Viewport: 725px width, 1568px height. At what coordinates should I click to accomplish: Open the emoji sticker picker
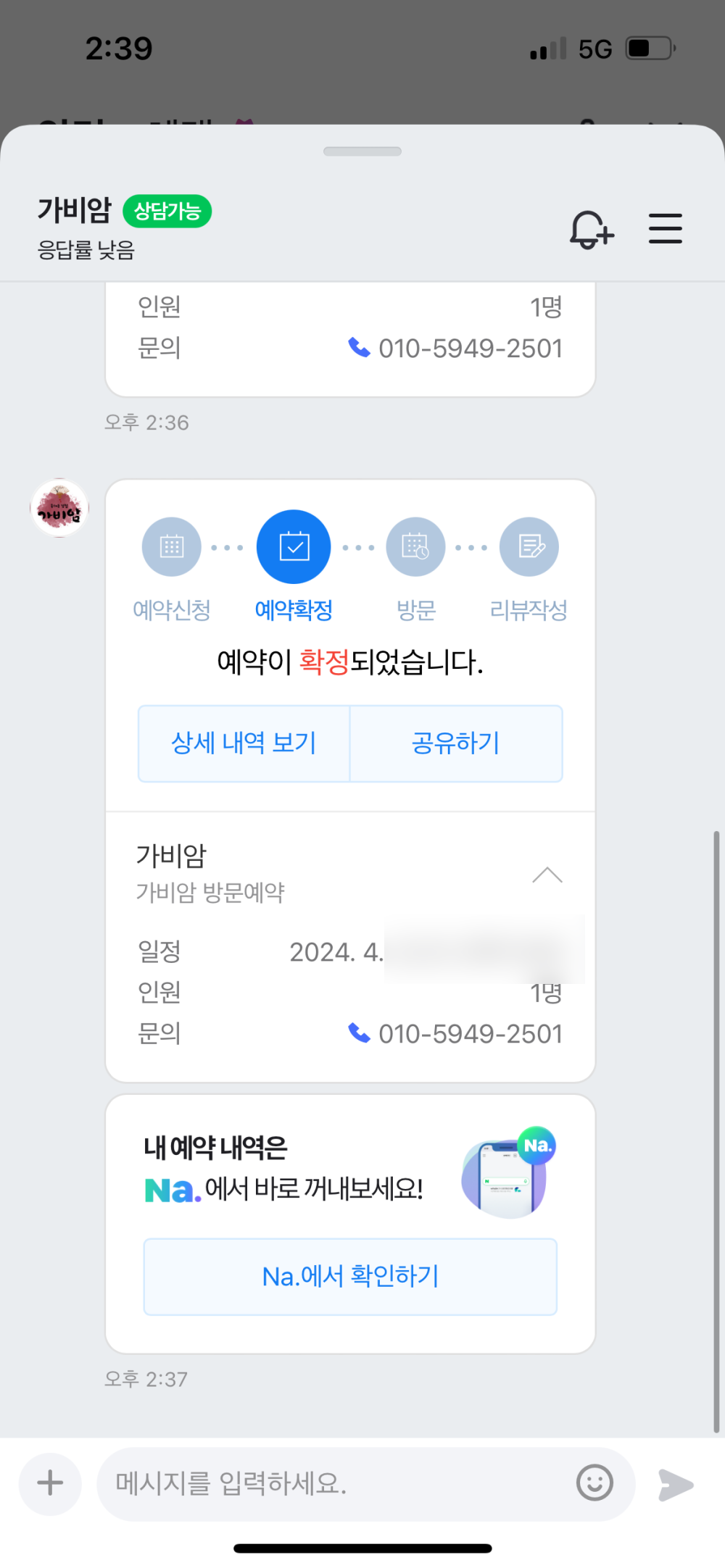(x=594, y=1482)
